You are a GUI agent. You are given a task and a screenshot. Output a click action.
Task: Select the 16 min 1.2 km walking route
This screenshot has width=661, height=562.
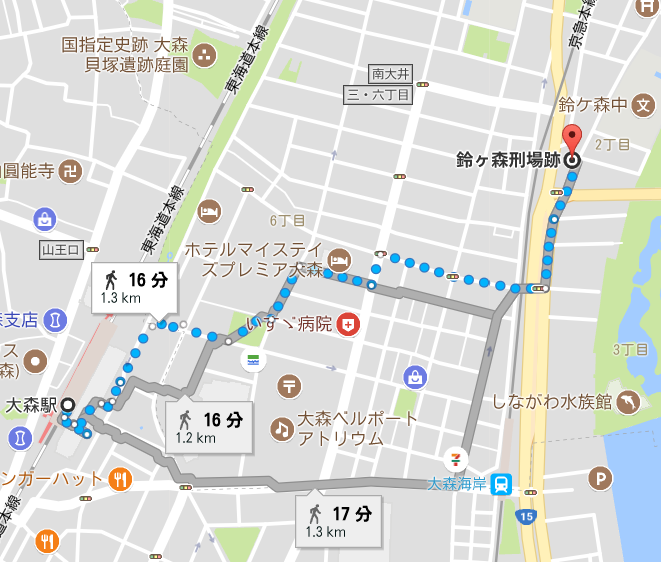(x=208, y=425)
